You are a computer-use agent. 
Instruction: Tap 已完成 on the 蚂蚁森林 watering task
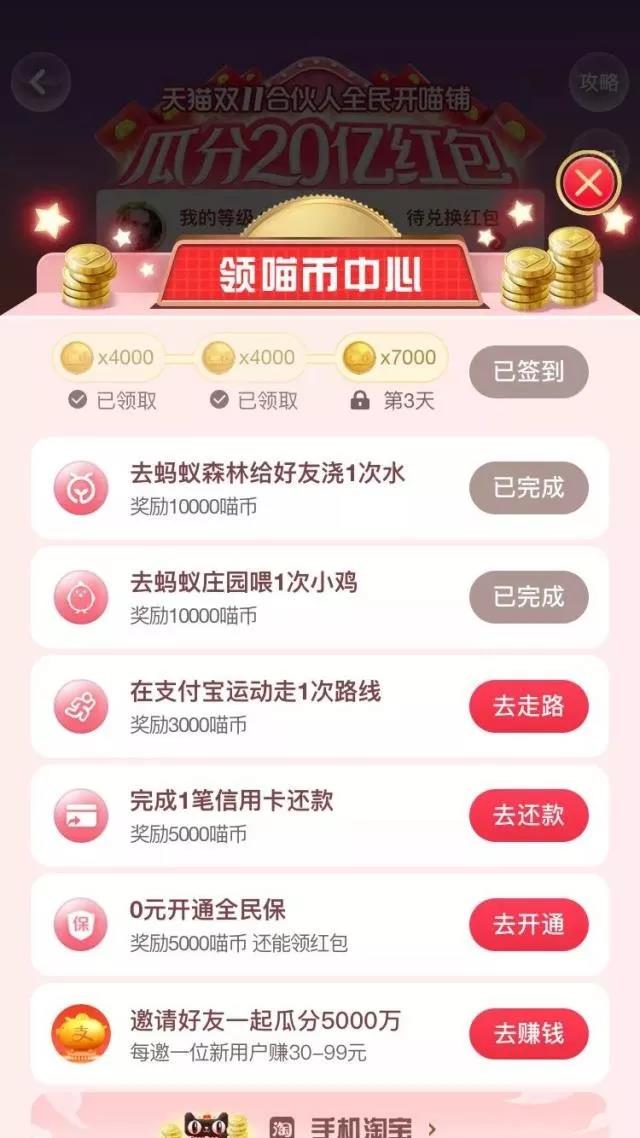[528, 488]
